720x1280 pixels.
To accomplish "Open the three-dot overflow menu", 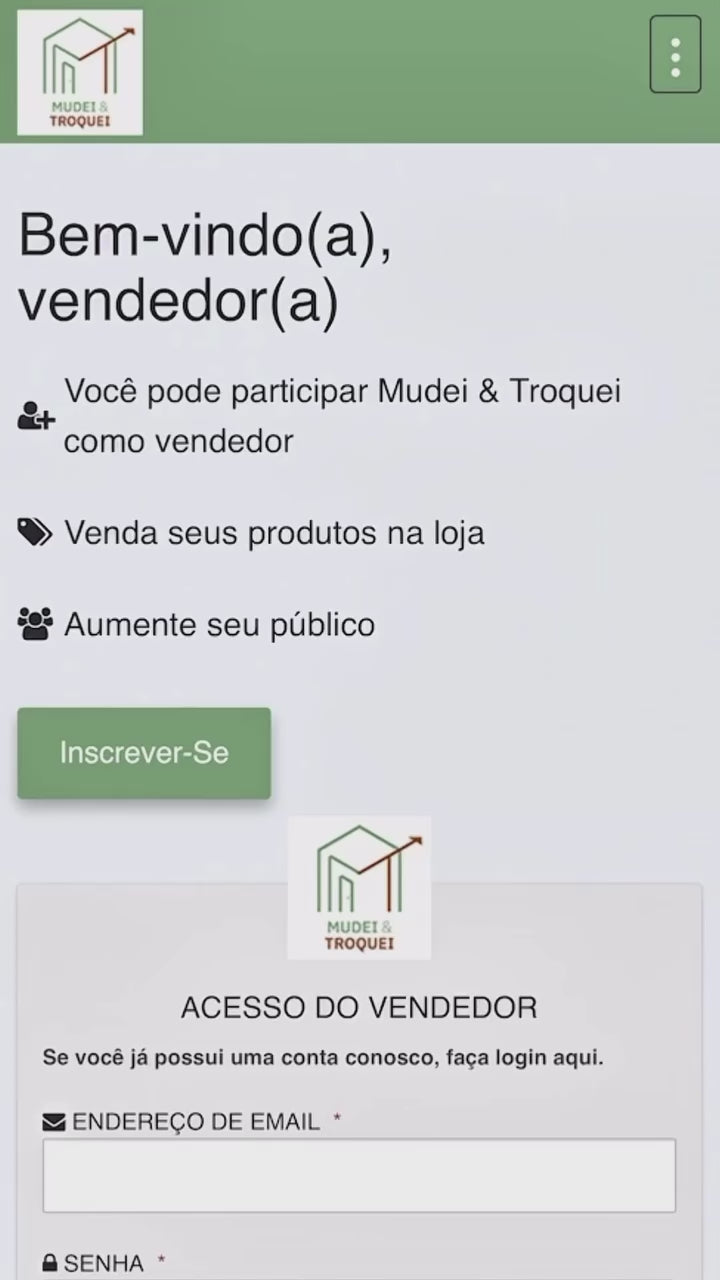I will pyautogui.click(x=675, y=53).
